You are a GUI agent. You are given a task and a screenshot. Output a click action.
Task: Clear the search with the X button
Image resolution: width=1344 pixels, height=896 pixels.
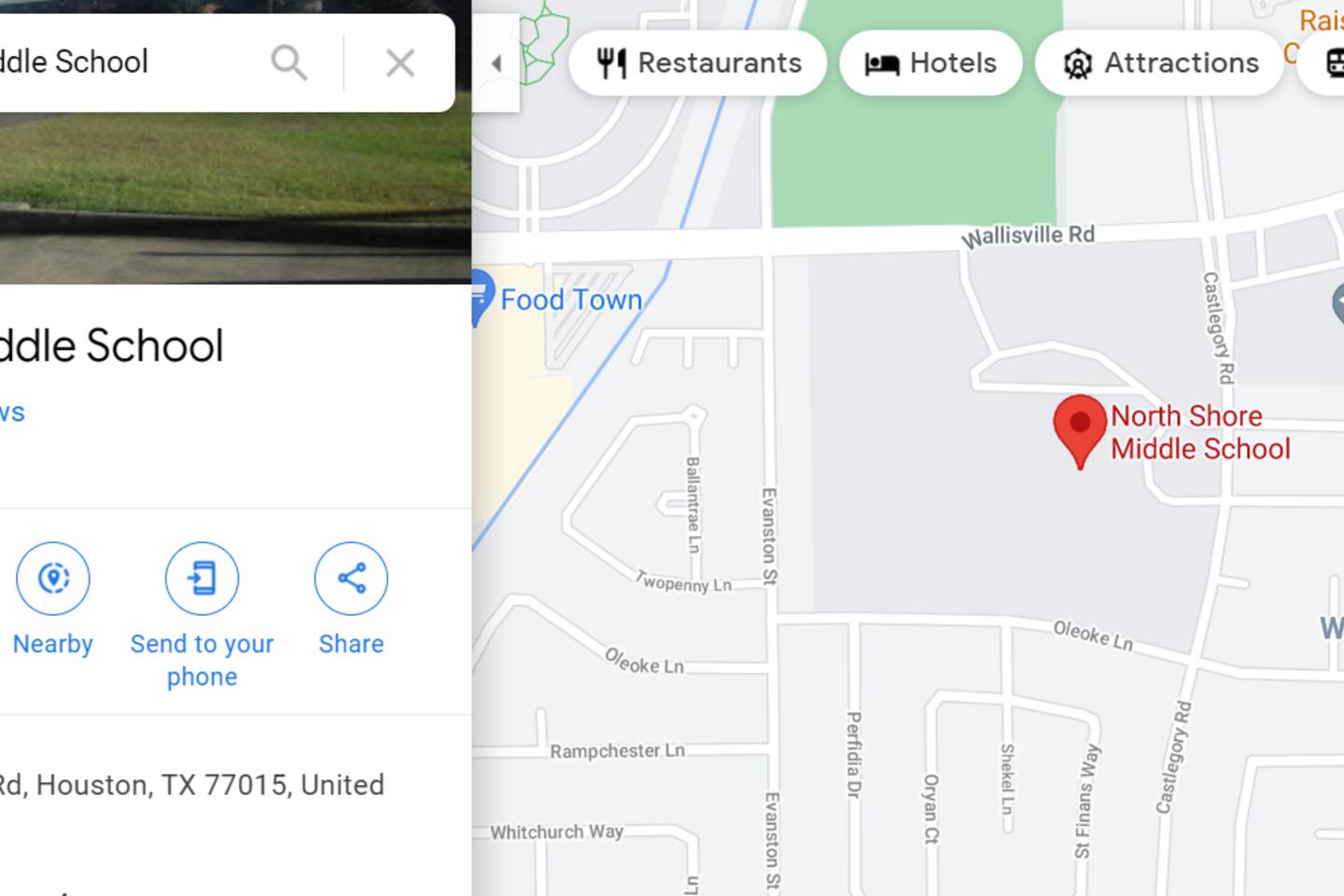point(400,63)
